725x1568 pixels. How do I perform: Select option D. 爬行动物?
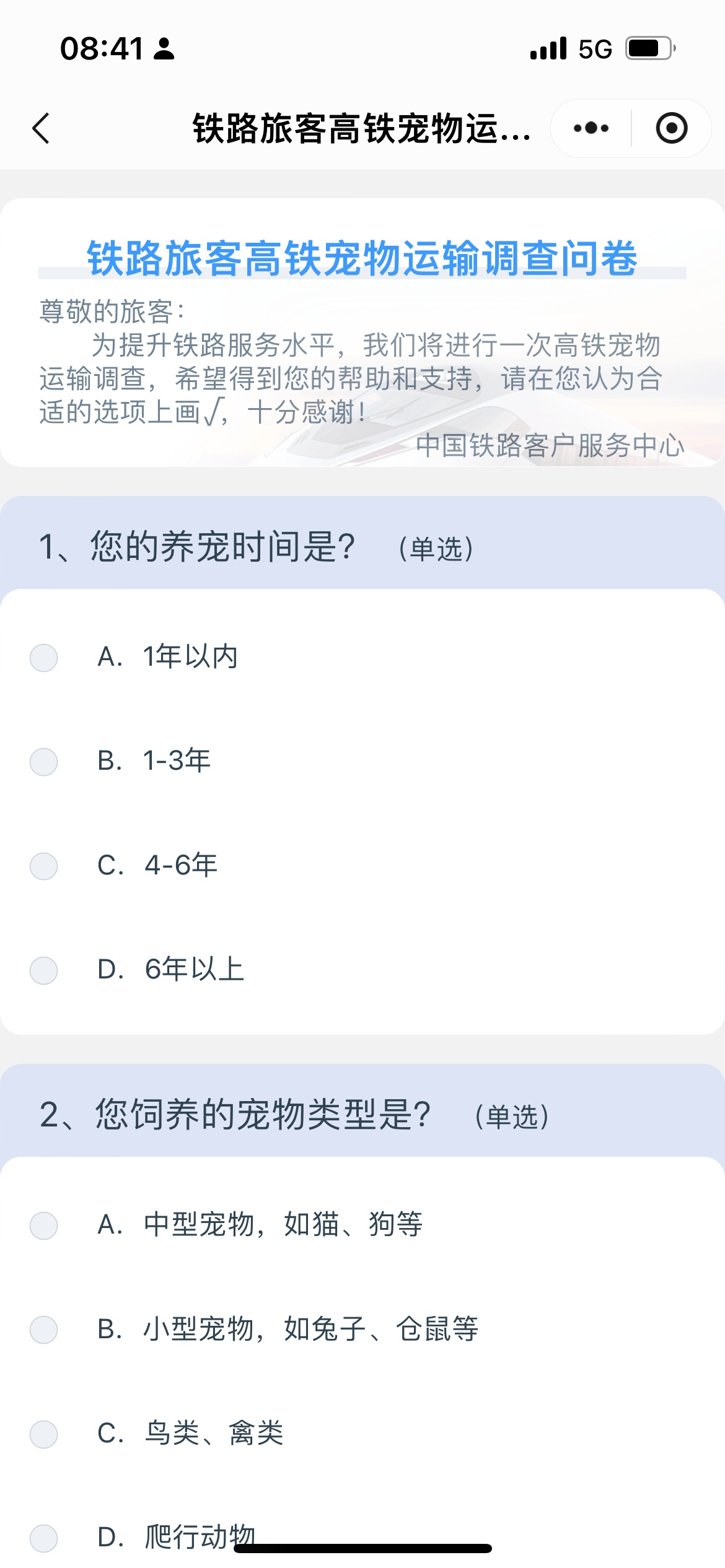(x=44, y=1538)
